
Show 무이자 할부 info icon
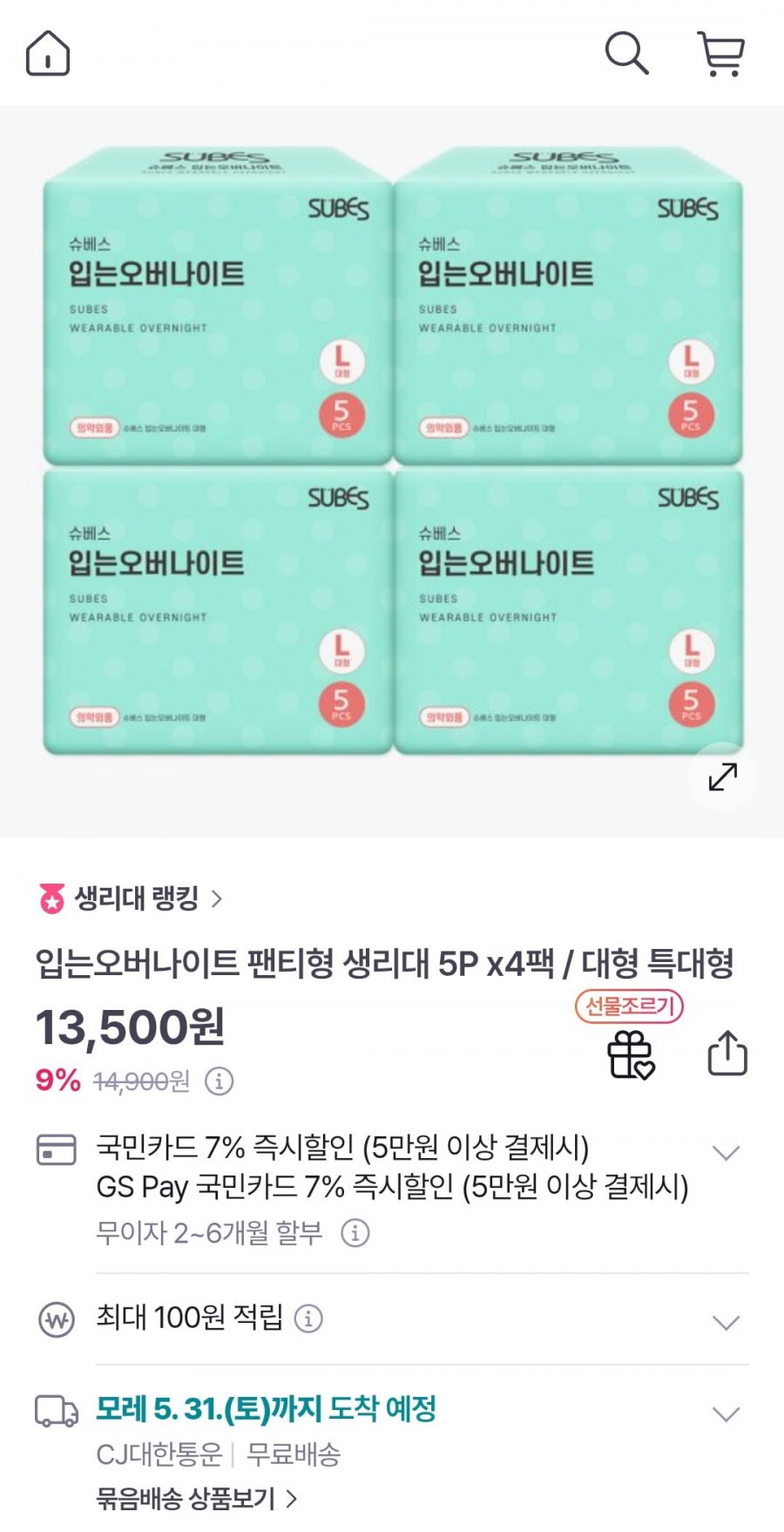355,1233
